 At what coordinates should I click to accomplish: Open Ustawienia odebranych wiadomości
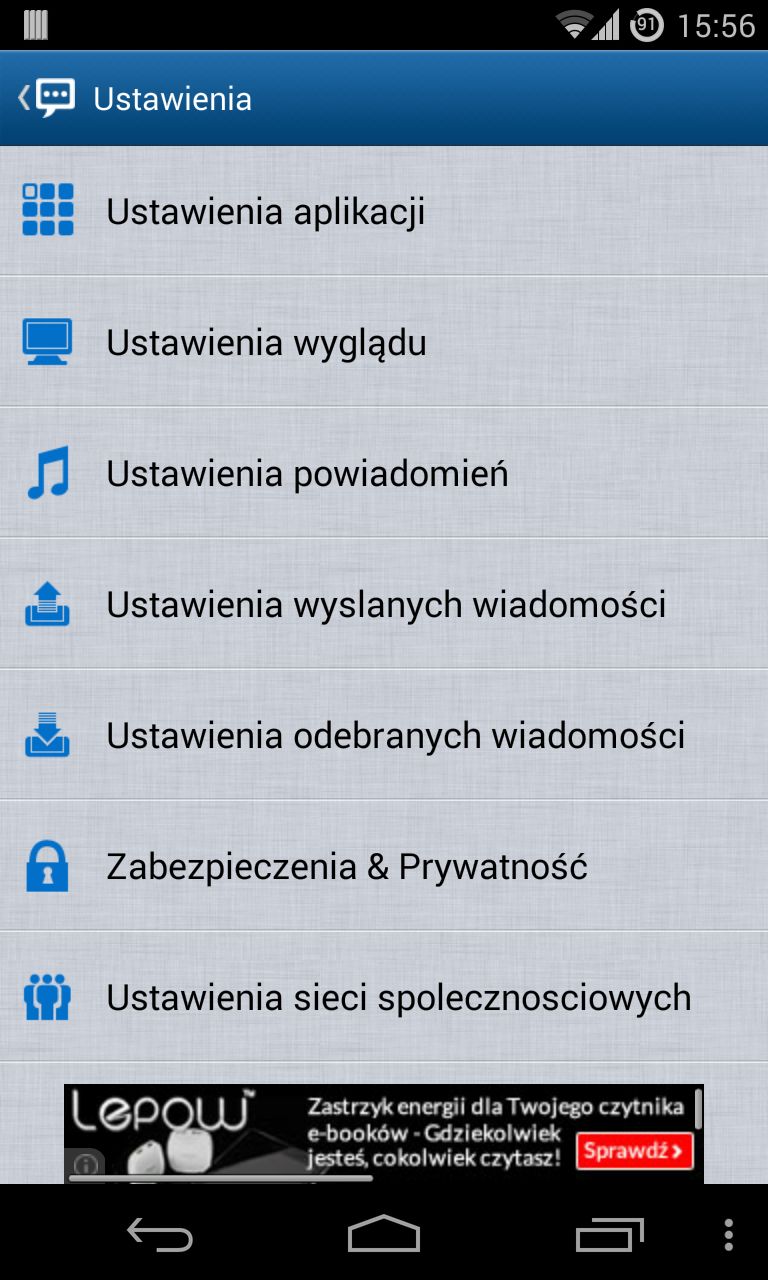[x=384, y=735]
